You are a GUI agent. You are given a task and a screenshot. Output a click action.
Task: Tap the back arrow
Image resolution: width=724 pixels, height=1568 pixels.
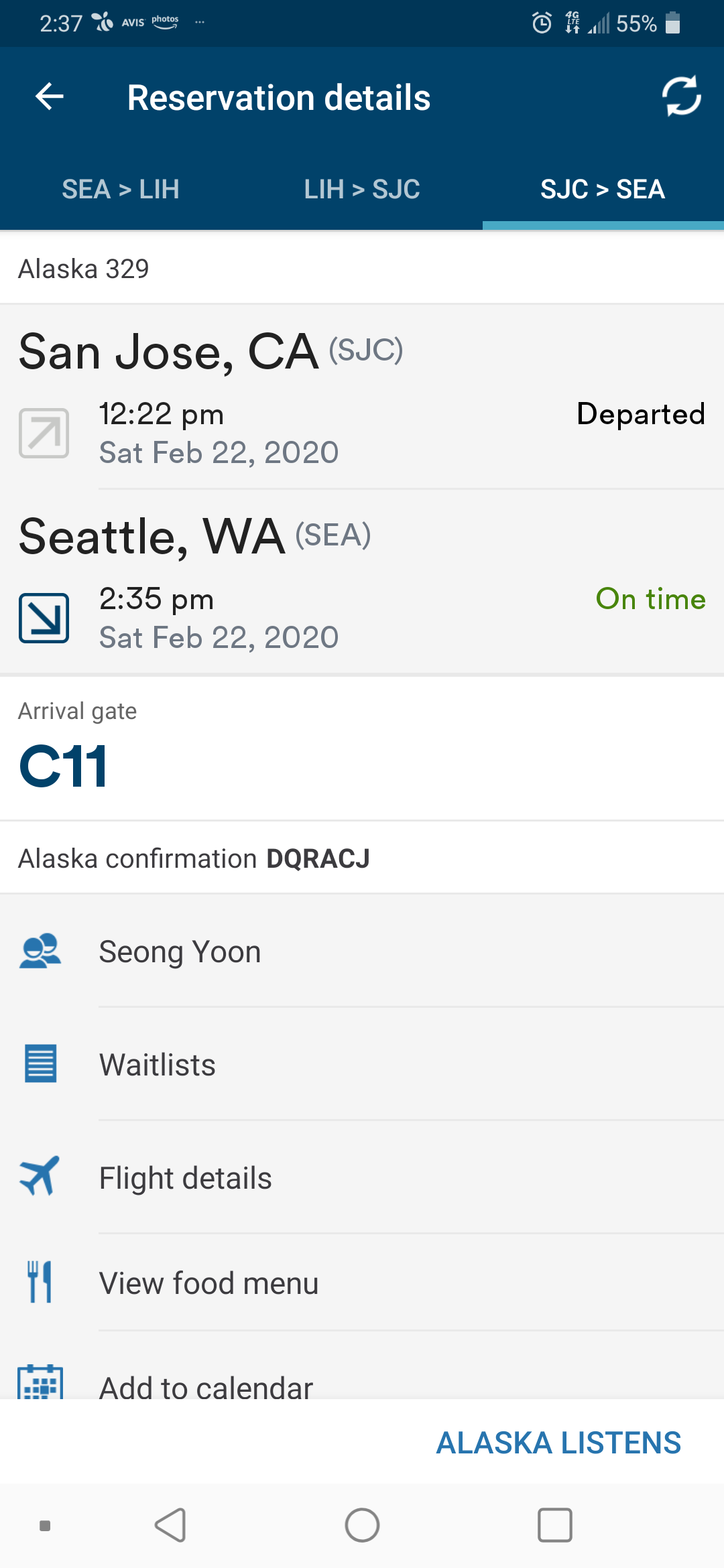(x=48, y=96)
